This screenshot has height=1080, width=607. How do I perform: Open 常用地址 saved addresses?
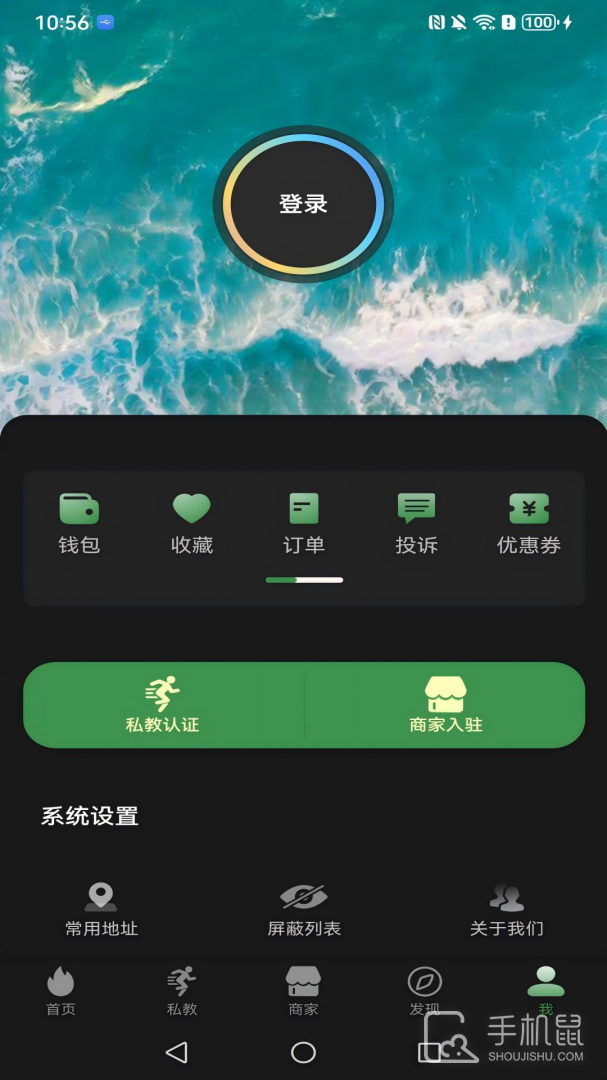101,908
